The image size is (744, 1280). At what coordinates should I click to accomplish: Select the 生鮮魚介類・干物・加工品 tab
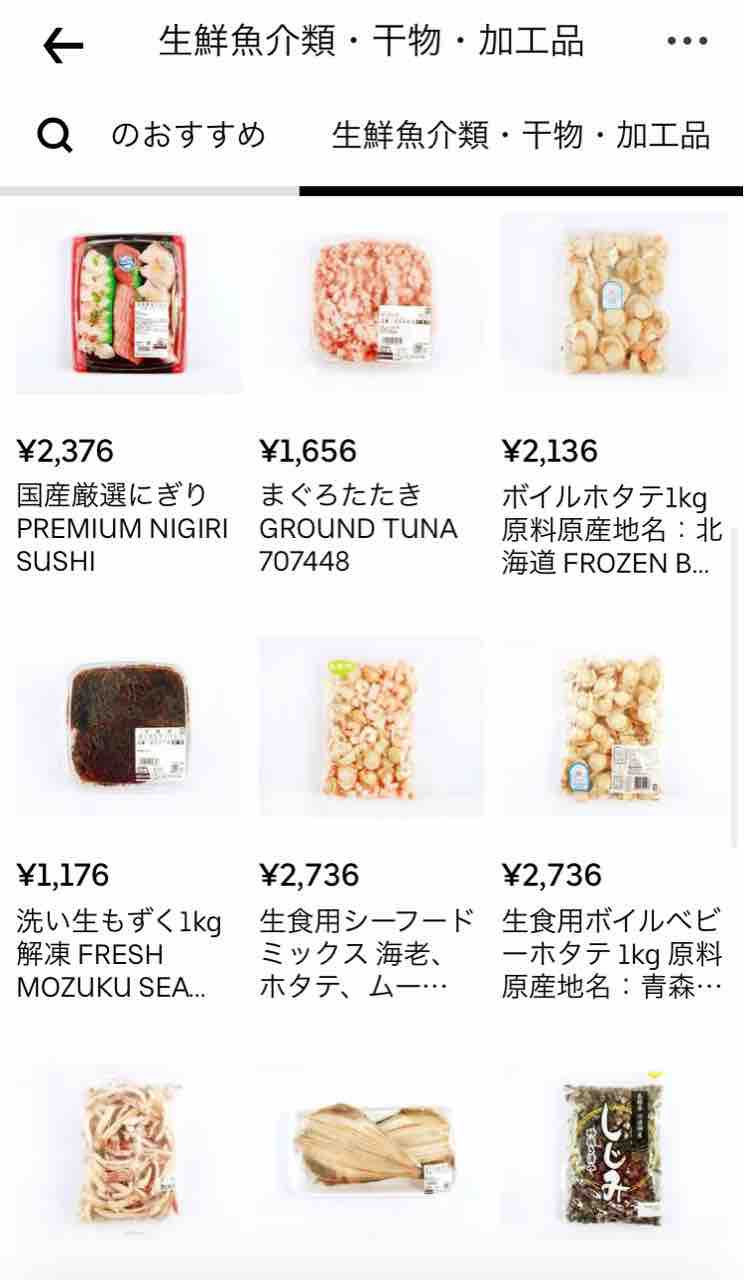[x=520, y=135]
